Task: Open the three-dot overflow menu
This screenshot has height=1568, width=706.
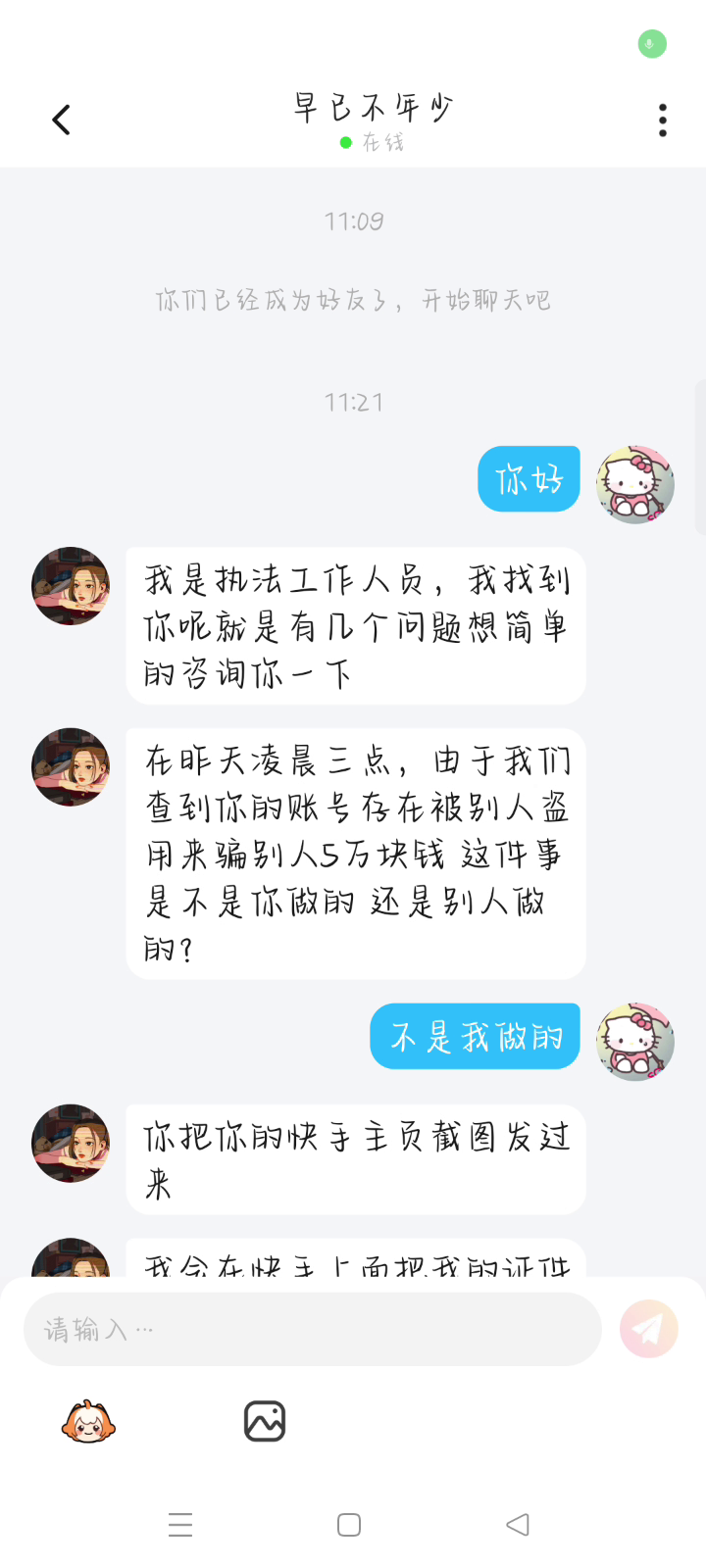Action: point(663,120)
